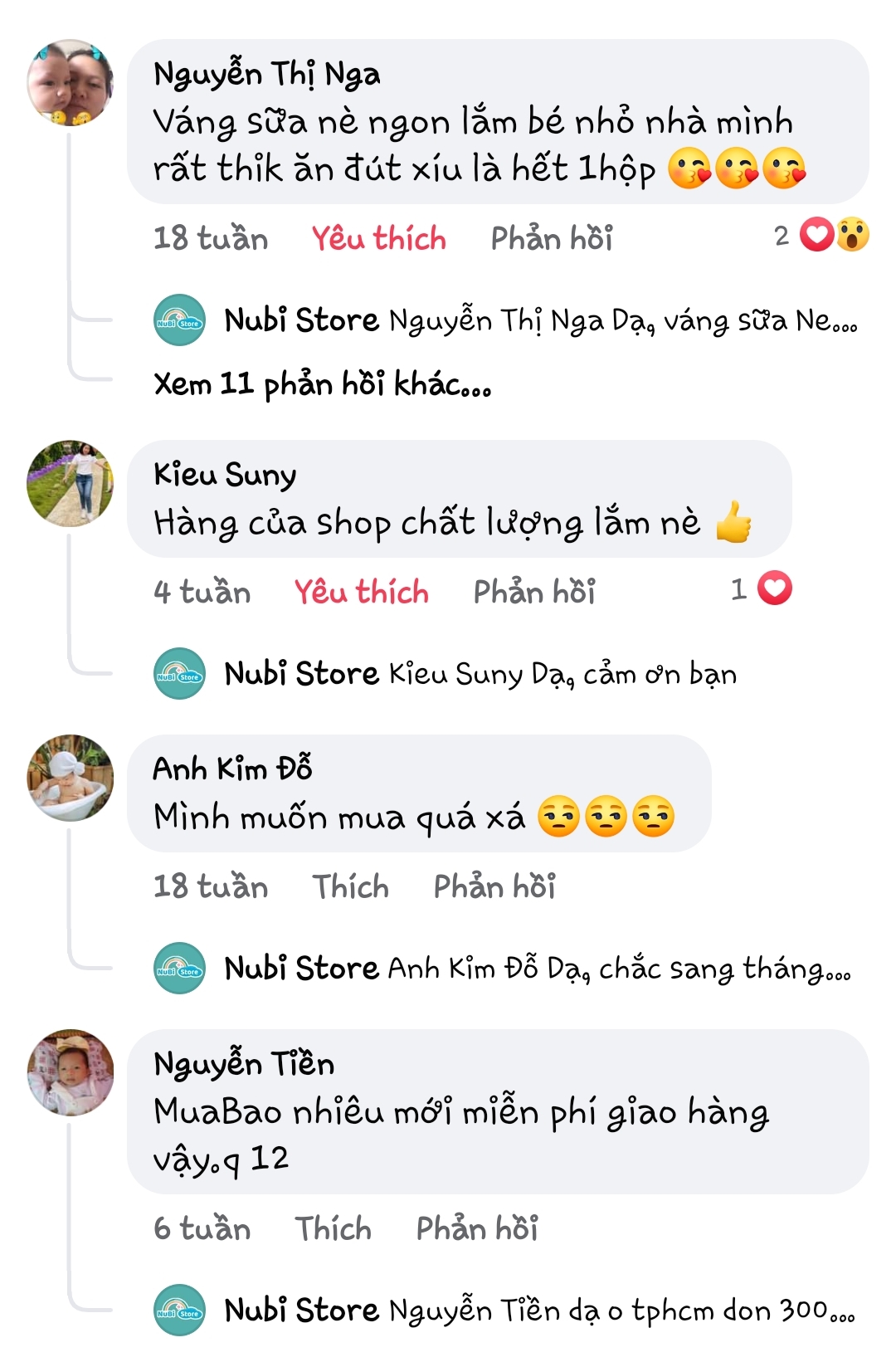Viewport: 896px width, 1357px height.
Task: Reply to Nguyễn Tiền's comment
Action: tap(477, 1229)
